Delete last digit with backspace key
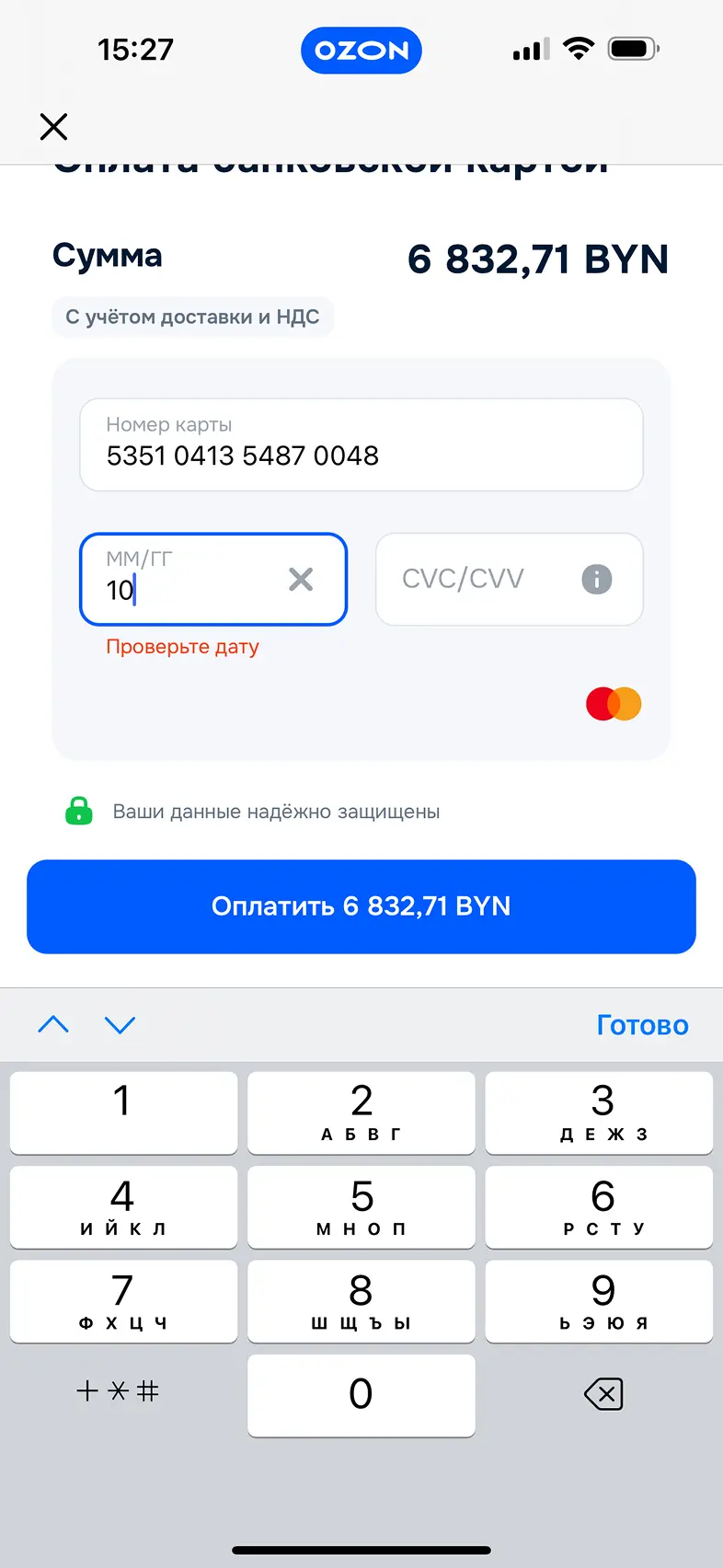Screen dimensions: 723x1568 click(x=603, y=1394)
